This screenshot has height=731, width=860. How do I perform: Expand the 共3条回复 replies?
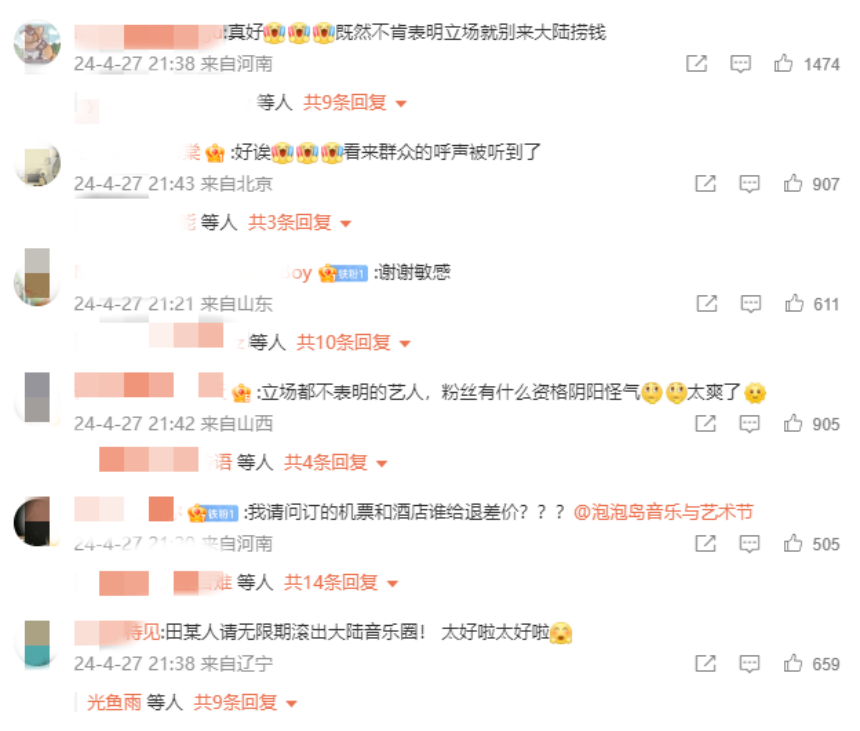[300, 223]
